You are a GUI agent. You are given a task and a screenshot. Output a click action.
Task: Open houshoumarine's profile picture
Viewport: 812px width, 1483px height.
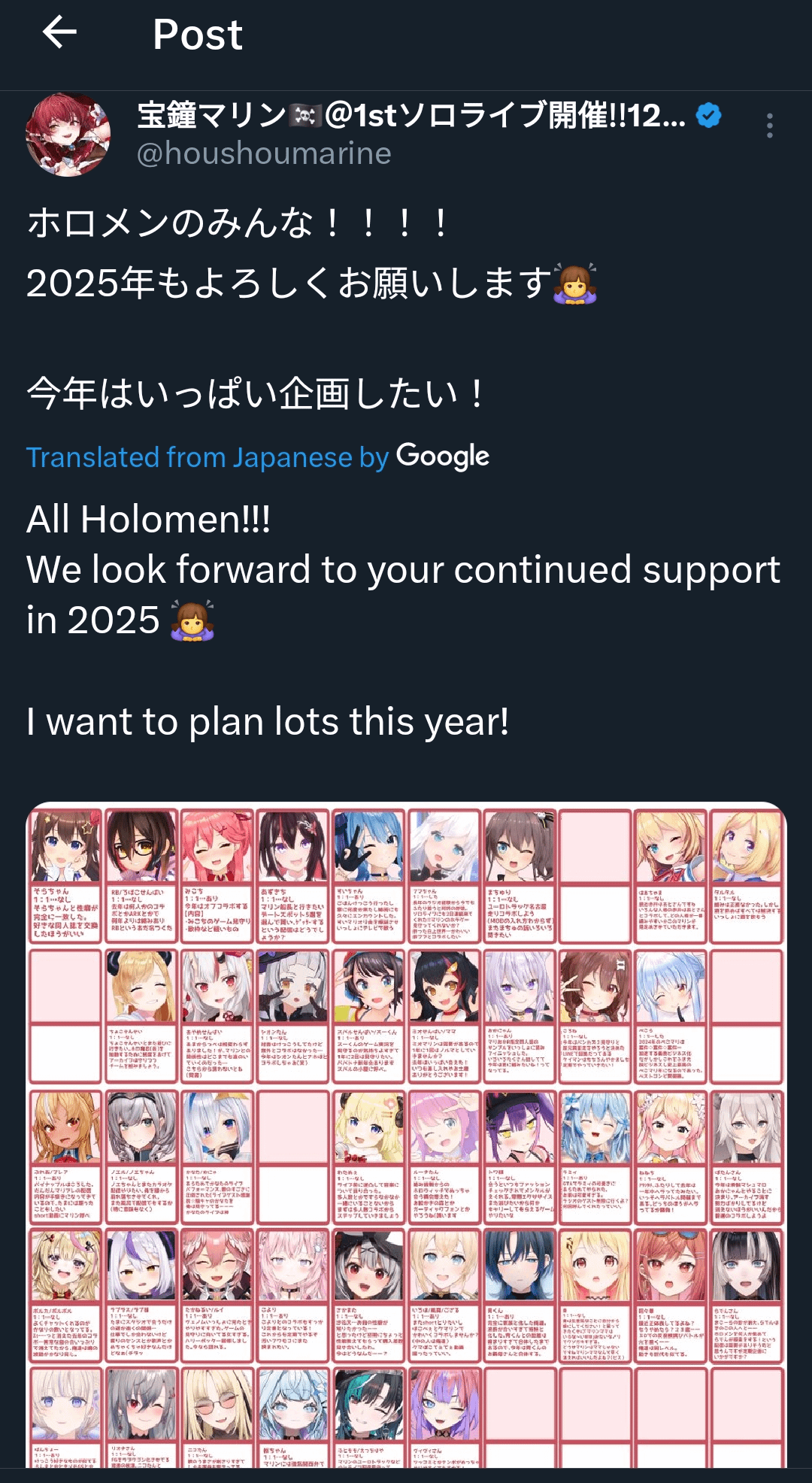point(68,135)
